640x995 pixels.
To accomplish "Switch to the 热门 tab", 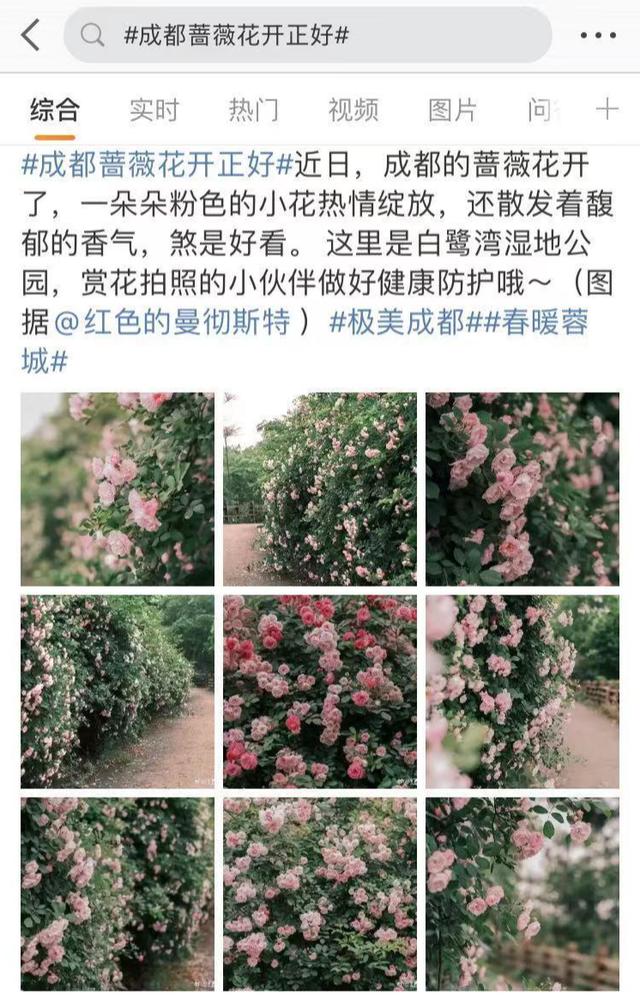I will (x=253, y=110).
